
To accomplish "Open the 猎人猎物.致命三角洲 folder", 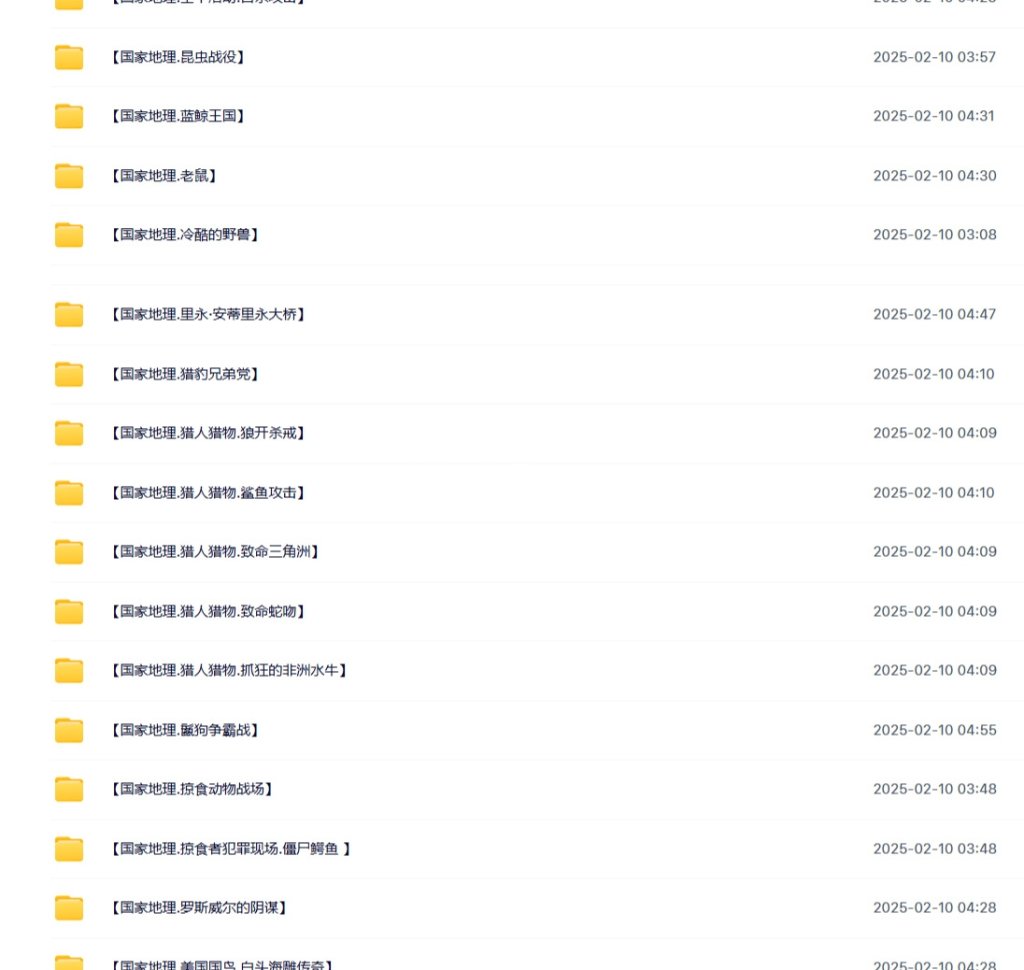I will point(214,551).
